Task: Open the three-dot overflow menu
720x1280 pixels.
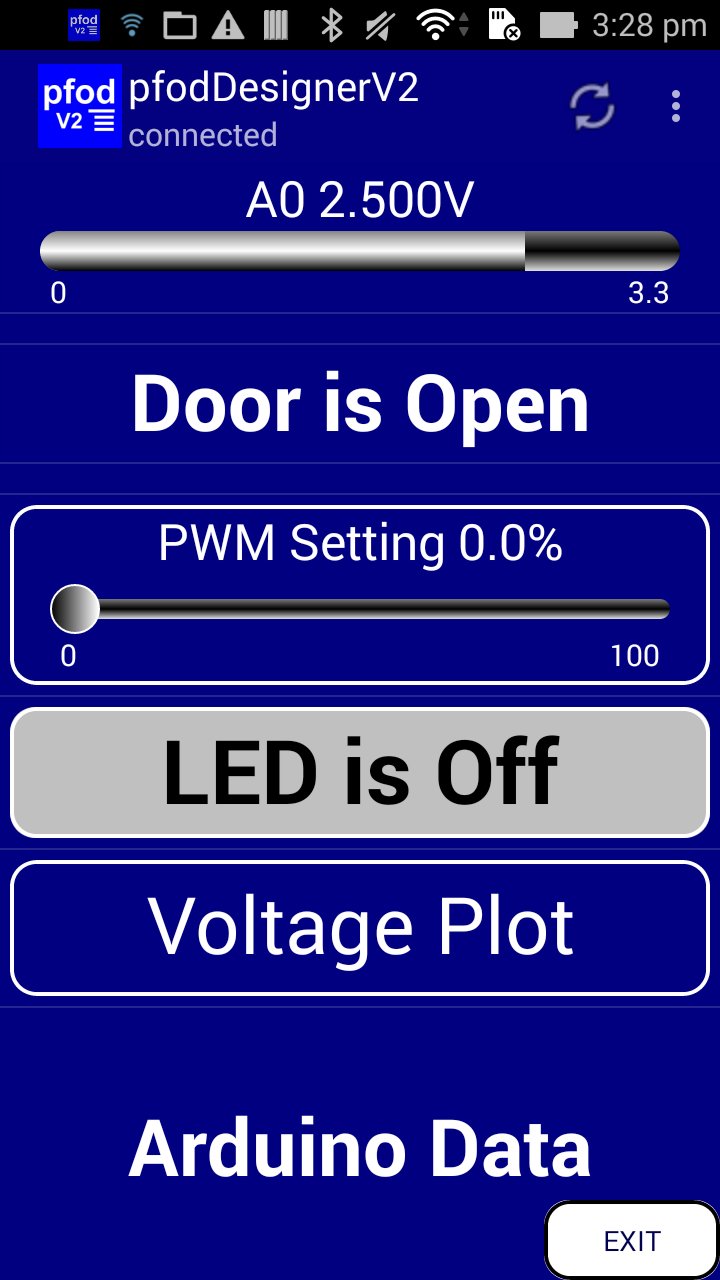Action: pyautogui.click(x=676, y=106)
